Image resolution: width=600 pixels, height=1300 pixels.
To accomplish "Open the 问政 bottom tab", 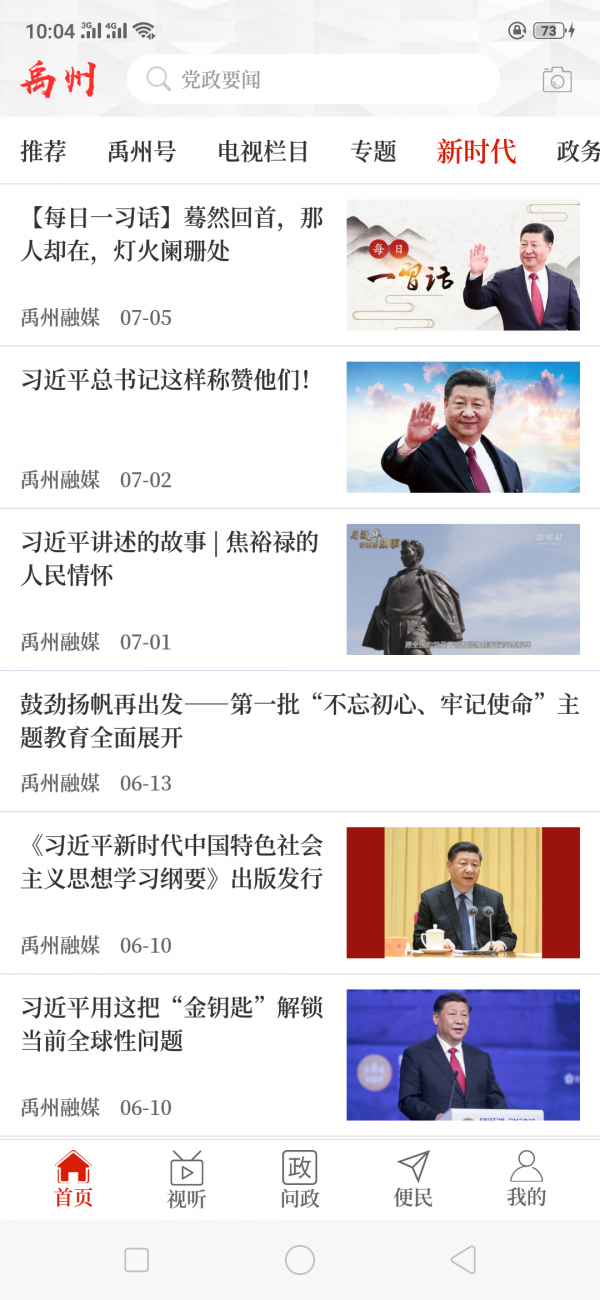I will pos(300,1180).
